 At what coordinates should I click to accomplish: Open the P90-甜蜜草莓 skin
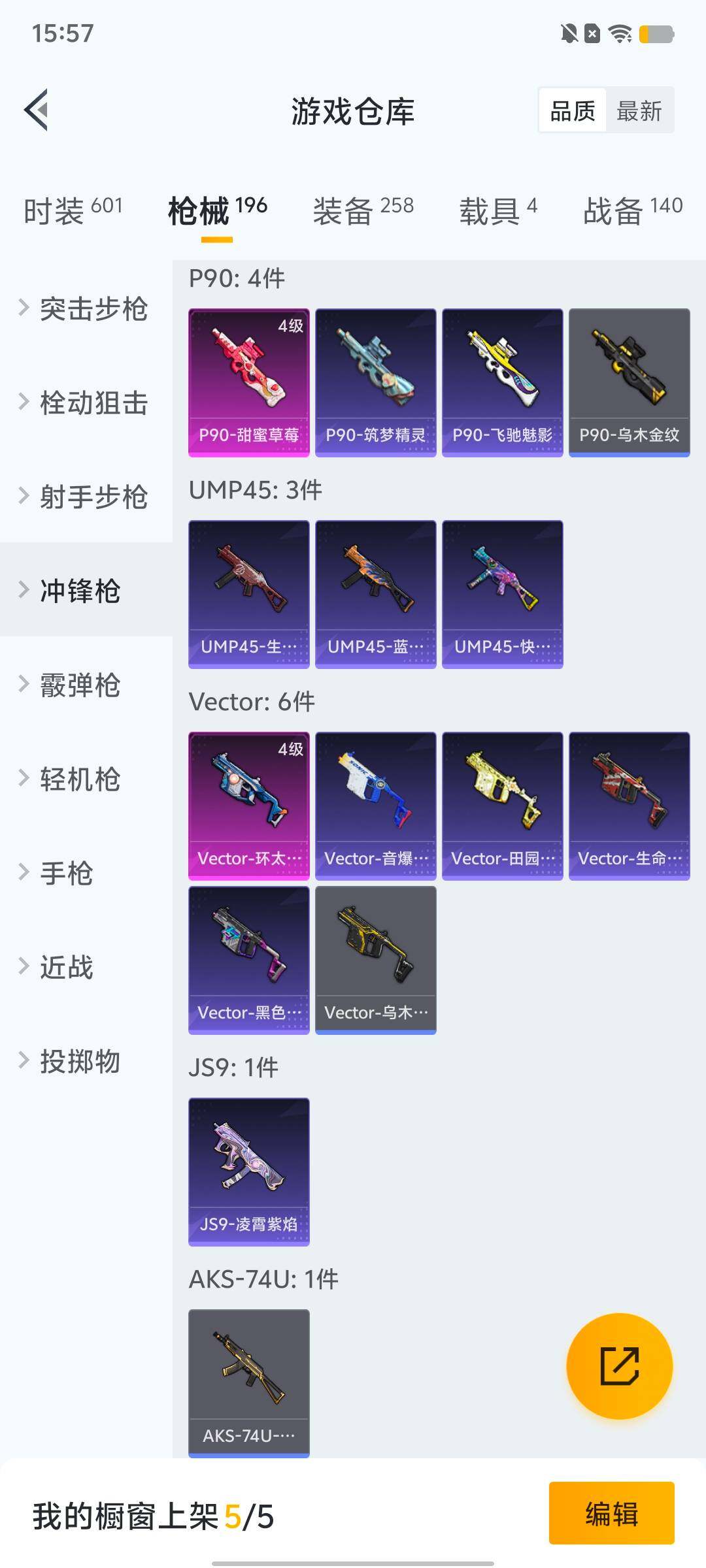pyautogui.click(x=248, y=382)
